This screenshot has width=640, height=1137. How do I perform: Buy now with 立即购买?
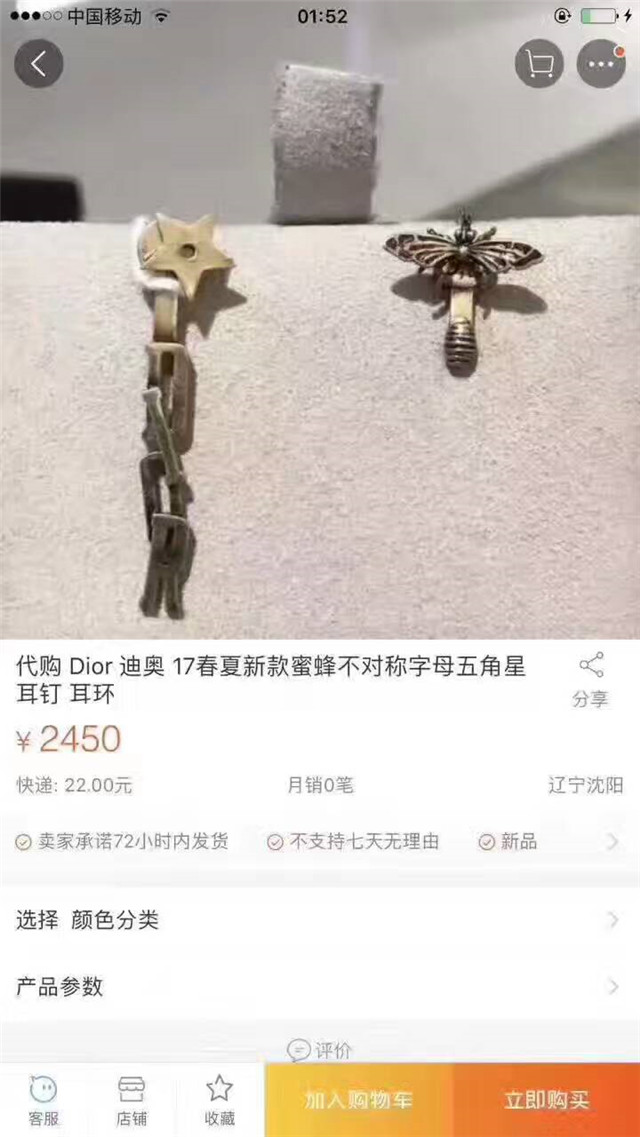[x=546, y=1101]
